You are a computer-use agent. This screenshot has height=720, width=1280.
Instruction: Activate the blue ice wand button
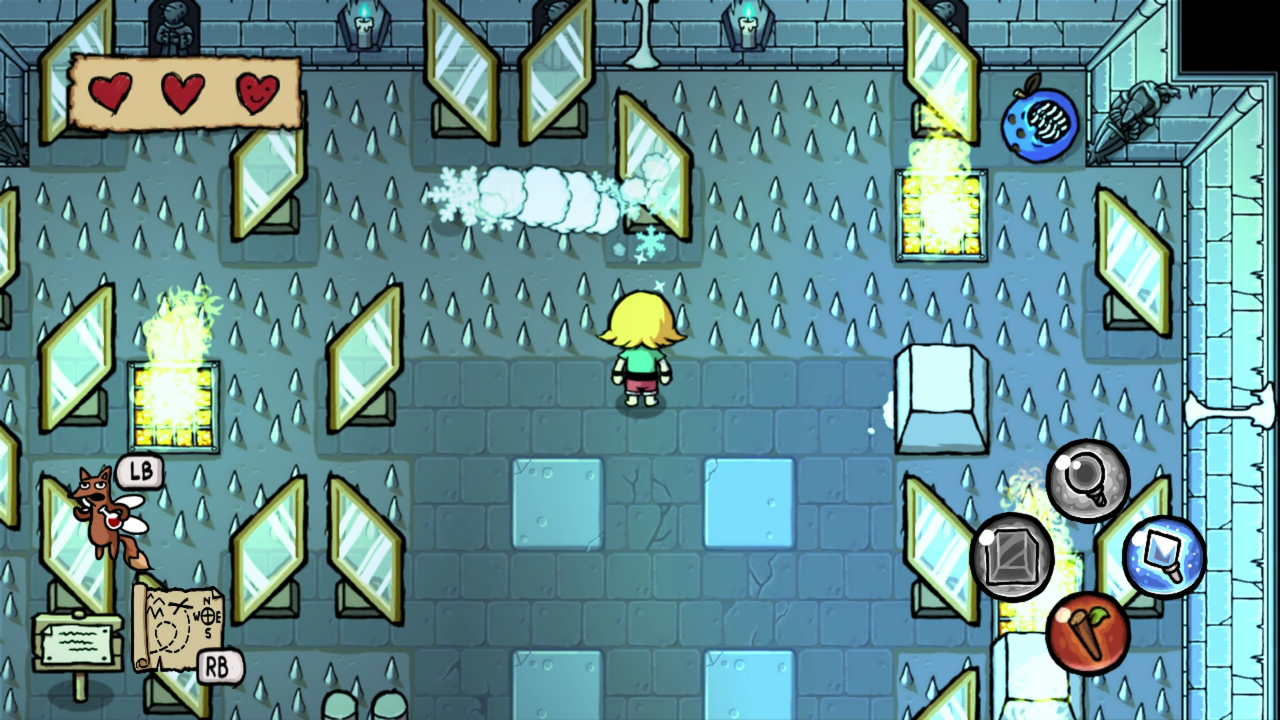(1163, 557)
